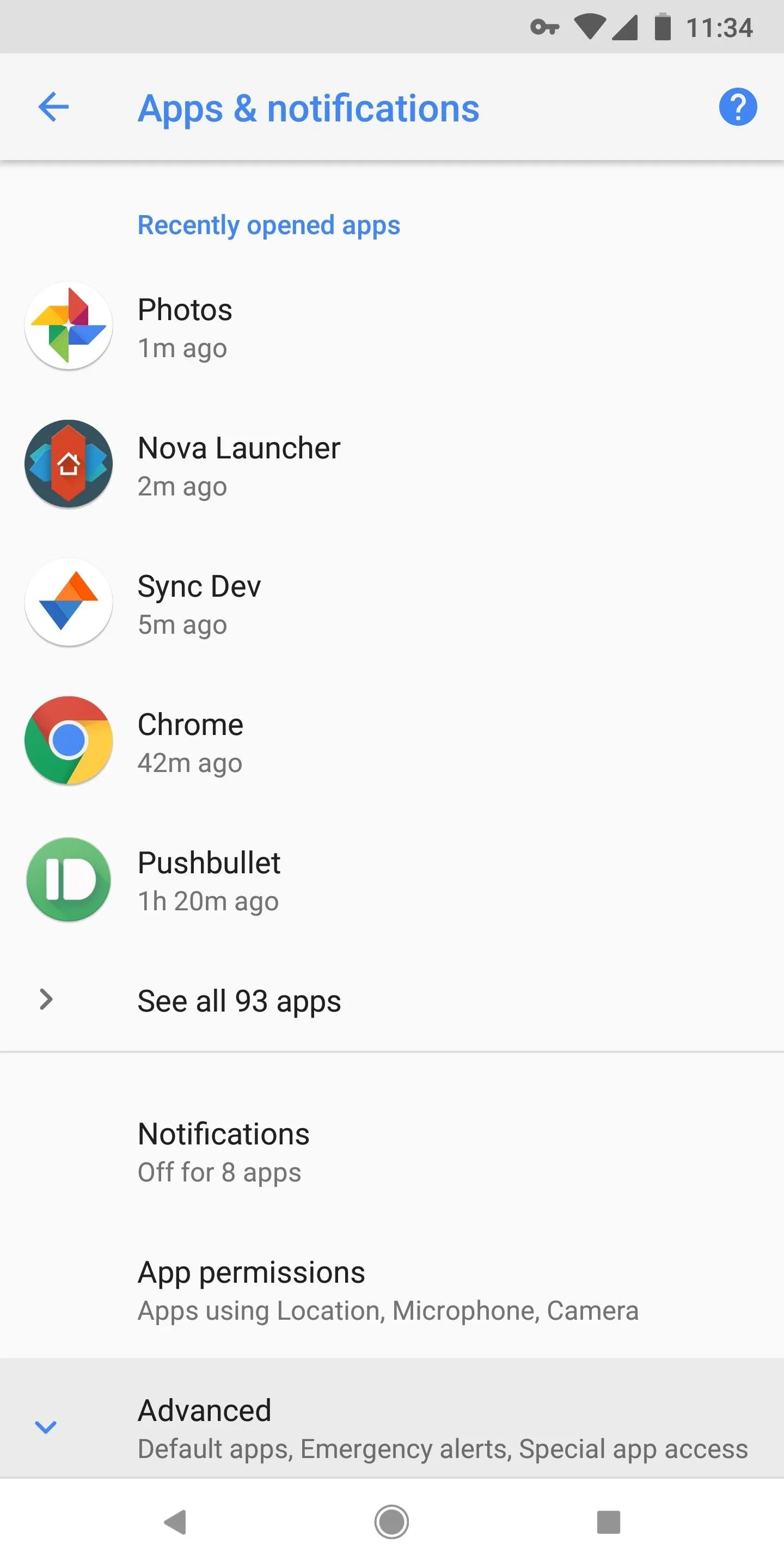784x1568 pixels.
Task: See all 93 apps
Action: tap(392, 1000)
